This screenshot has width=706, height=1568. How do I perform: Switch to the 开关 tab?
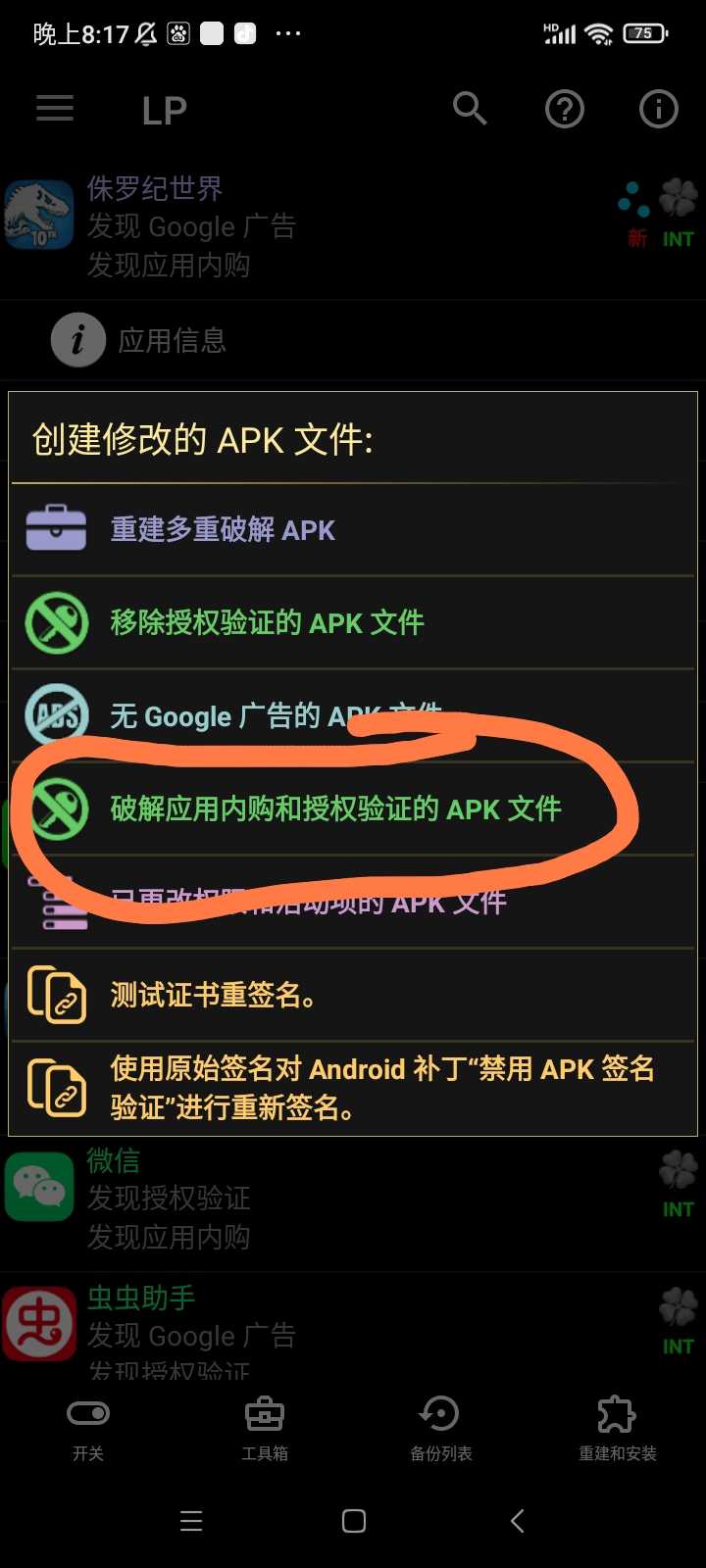pyautogui.click(x=88, y=1428)
